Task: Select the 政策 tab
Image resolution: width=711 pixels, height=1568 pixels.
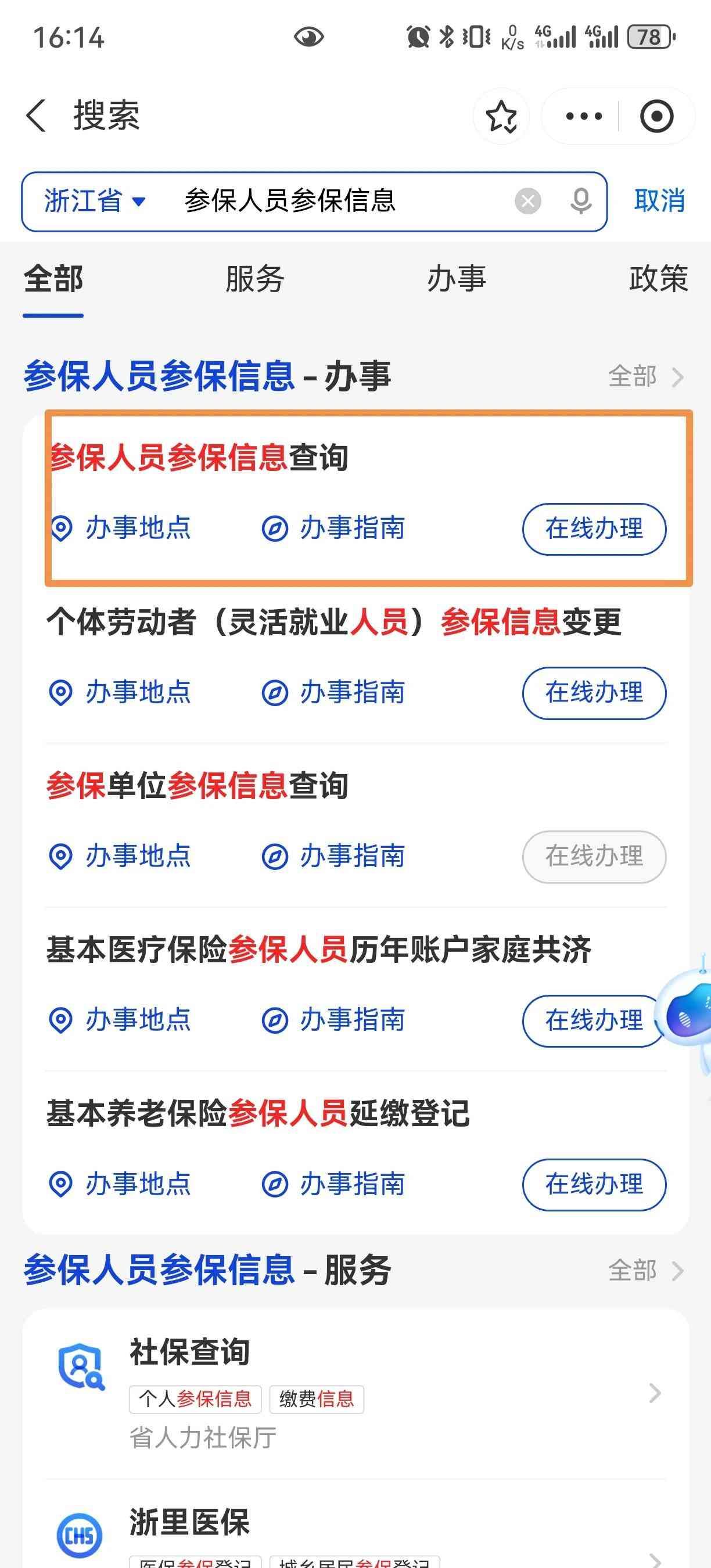Action: click(658, 279)
